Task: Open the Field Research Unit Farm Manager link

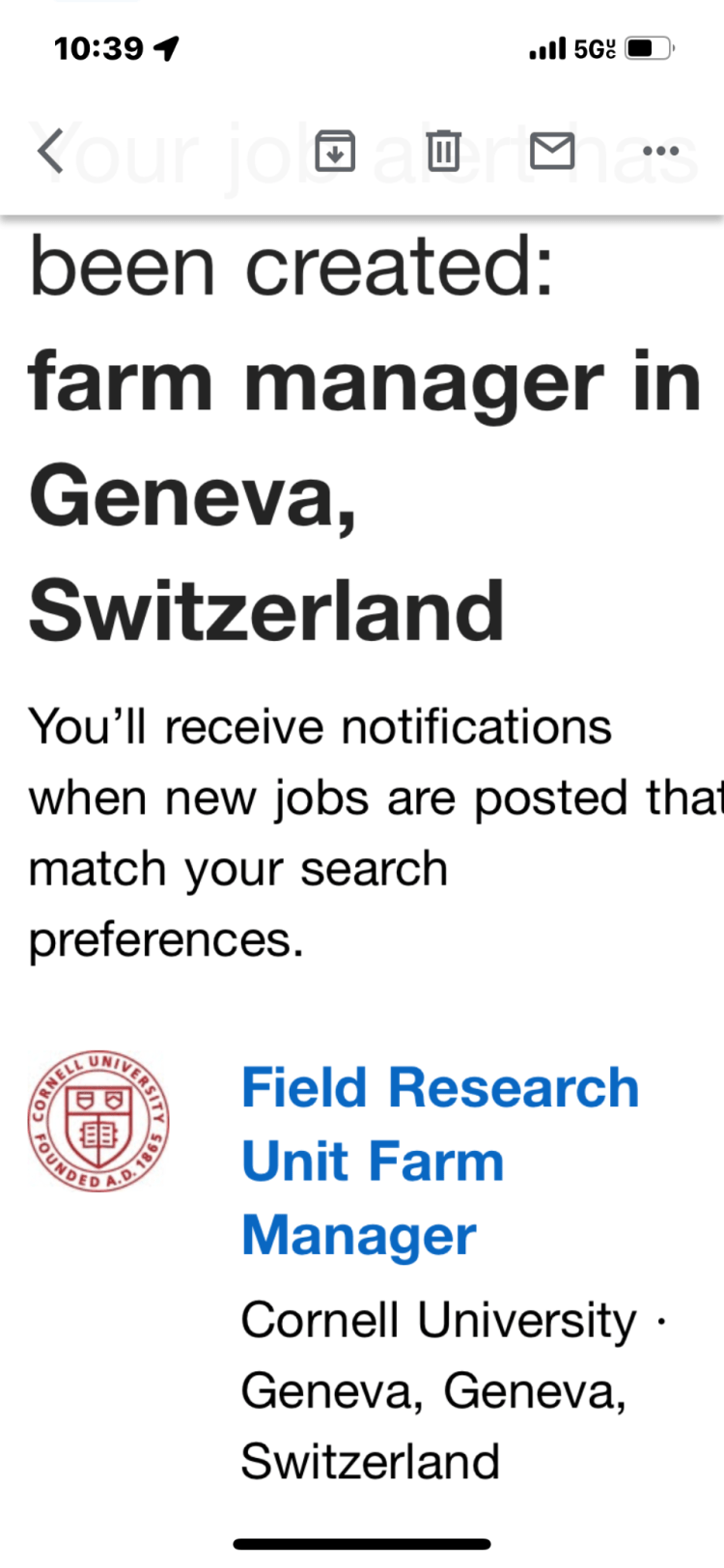Action: point(439,1161)
